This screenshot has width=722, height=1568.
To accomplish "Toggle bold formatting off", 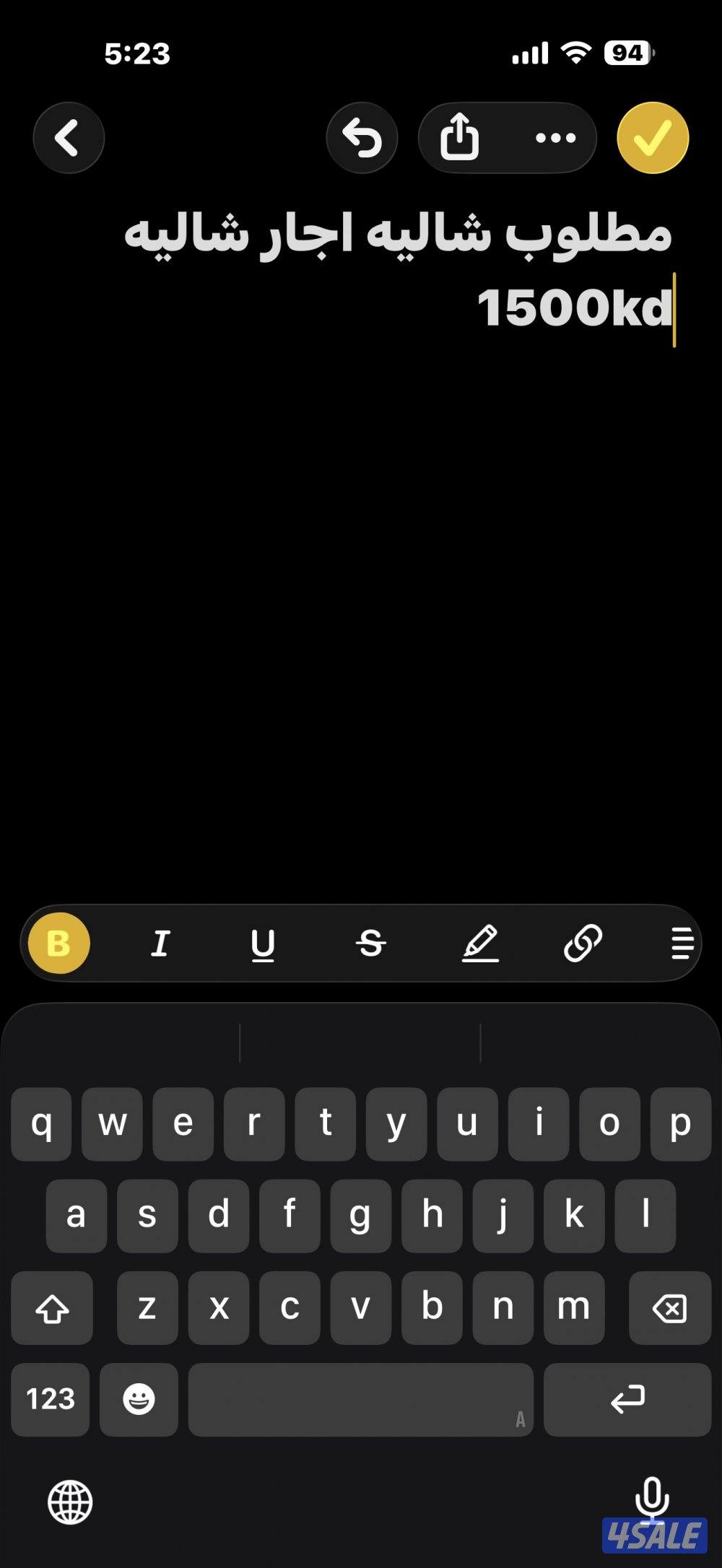I will [x=58, y=943].
